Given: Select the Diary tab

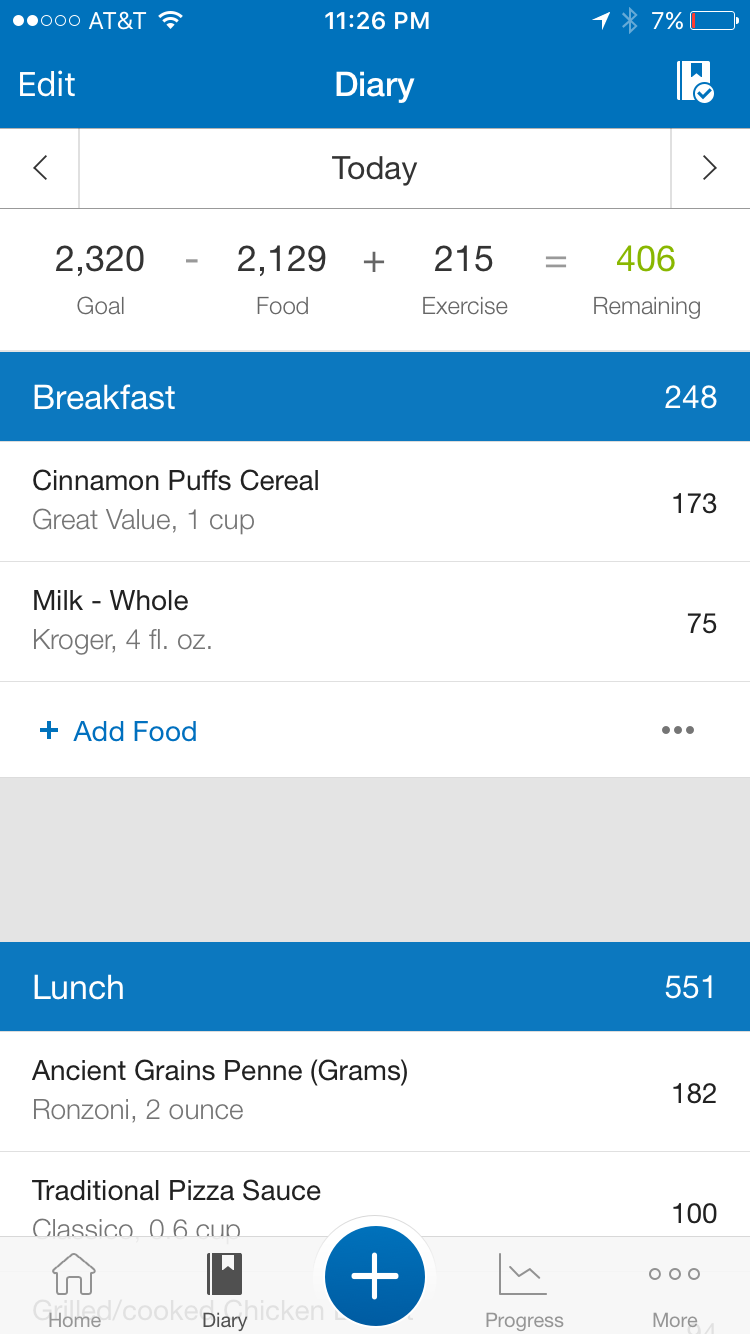Looking at the screenshot, I should click(225, 1290).
